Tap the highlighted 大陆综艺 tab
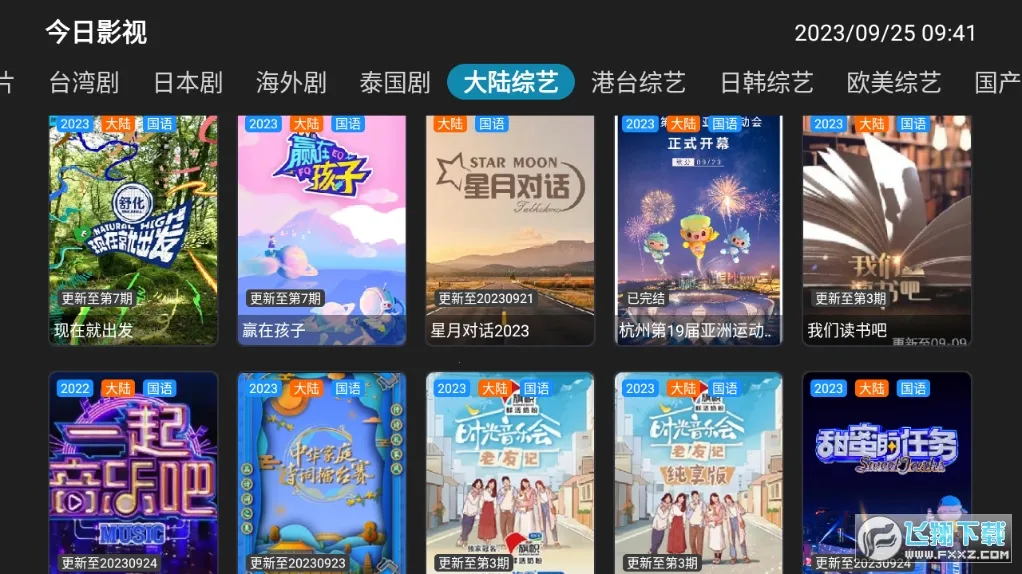 pyautogui.click(x=511, y=82)
